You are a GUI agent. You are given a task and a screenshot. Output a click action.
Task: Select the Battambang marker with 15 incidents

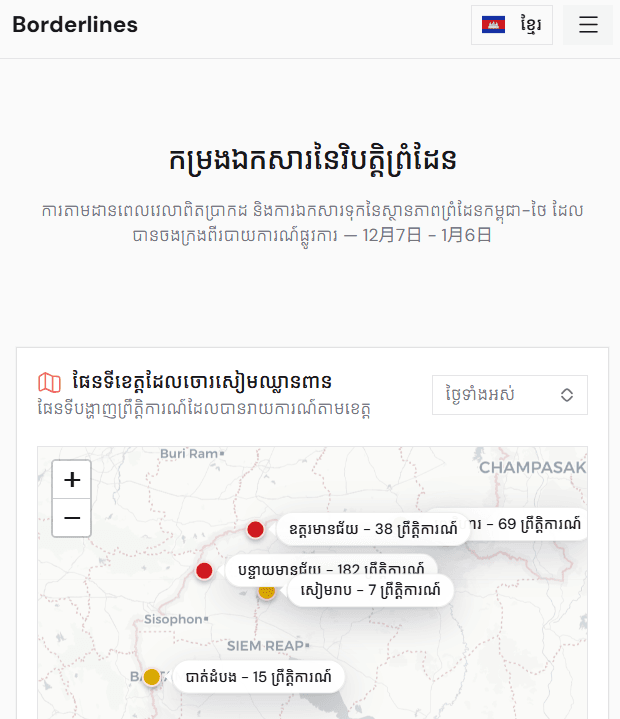coord(152,677)
